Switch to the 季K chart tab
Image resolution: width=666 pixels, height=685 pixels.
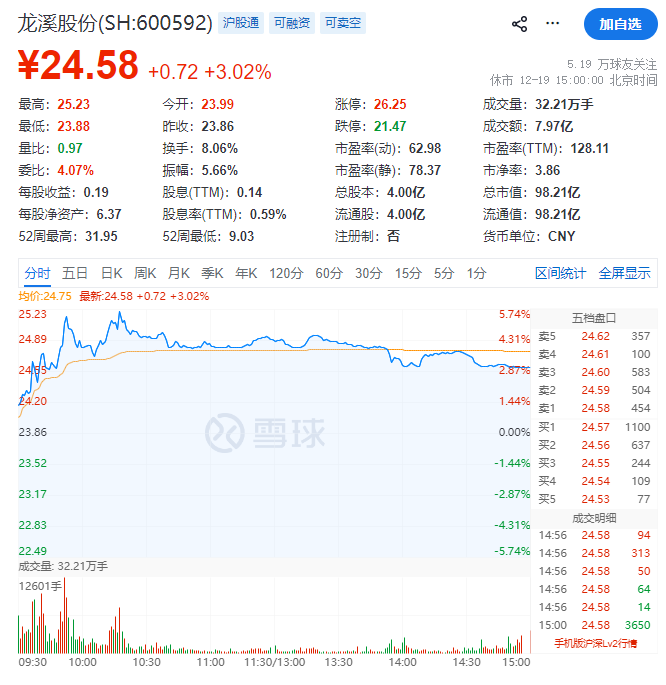point(212,272)
